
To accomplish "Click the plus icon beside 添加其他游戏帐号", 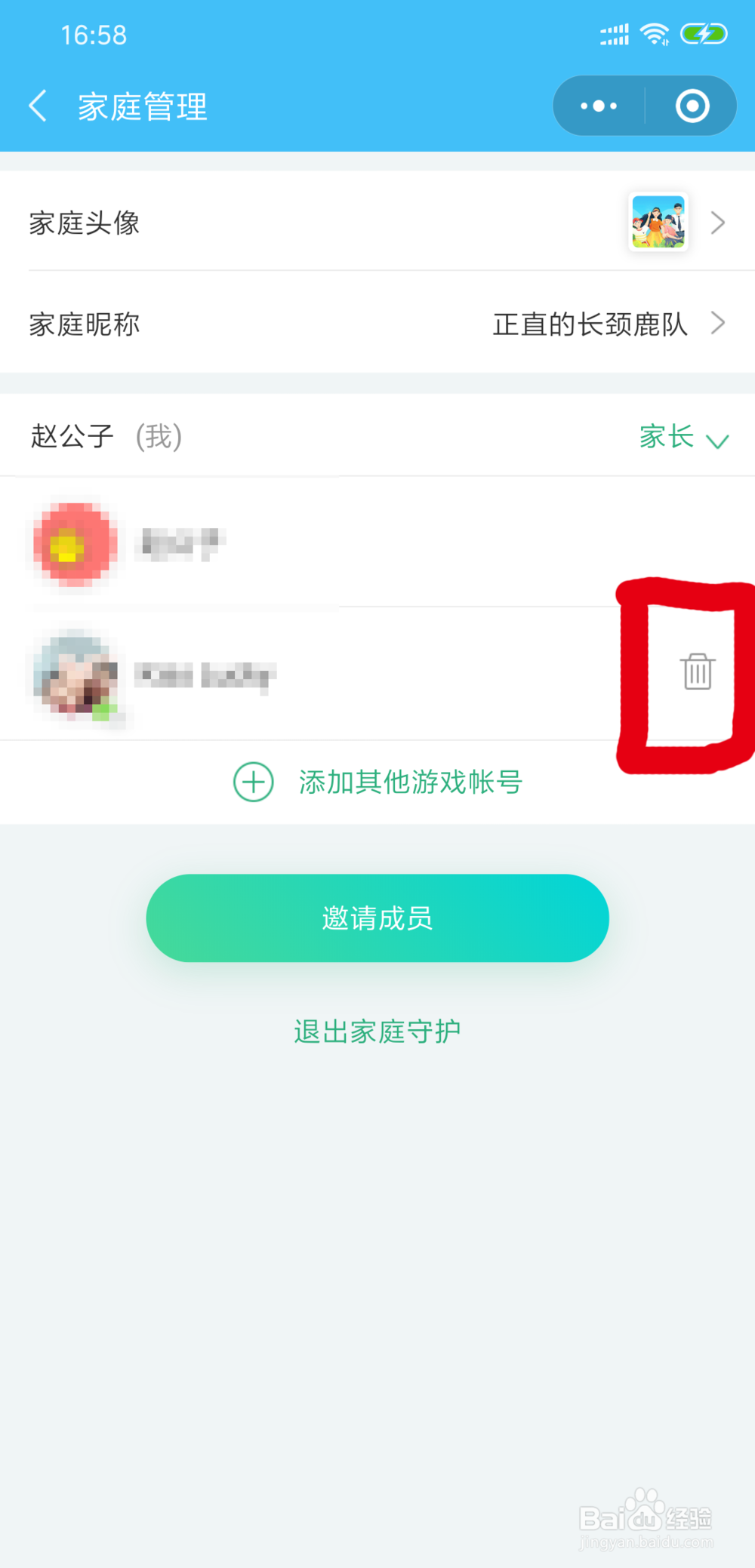I will (x=253, y=782).
